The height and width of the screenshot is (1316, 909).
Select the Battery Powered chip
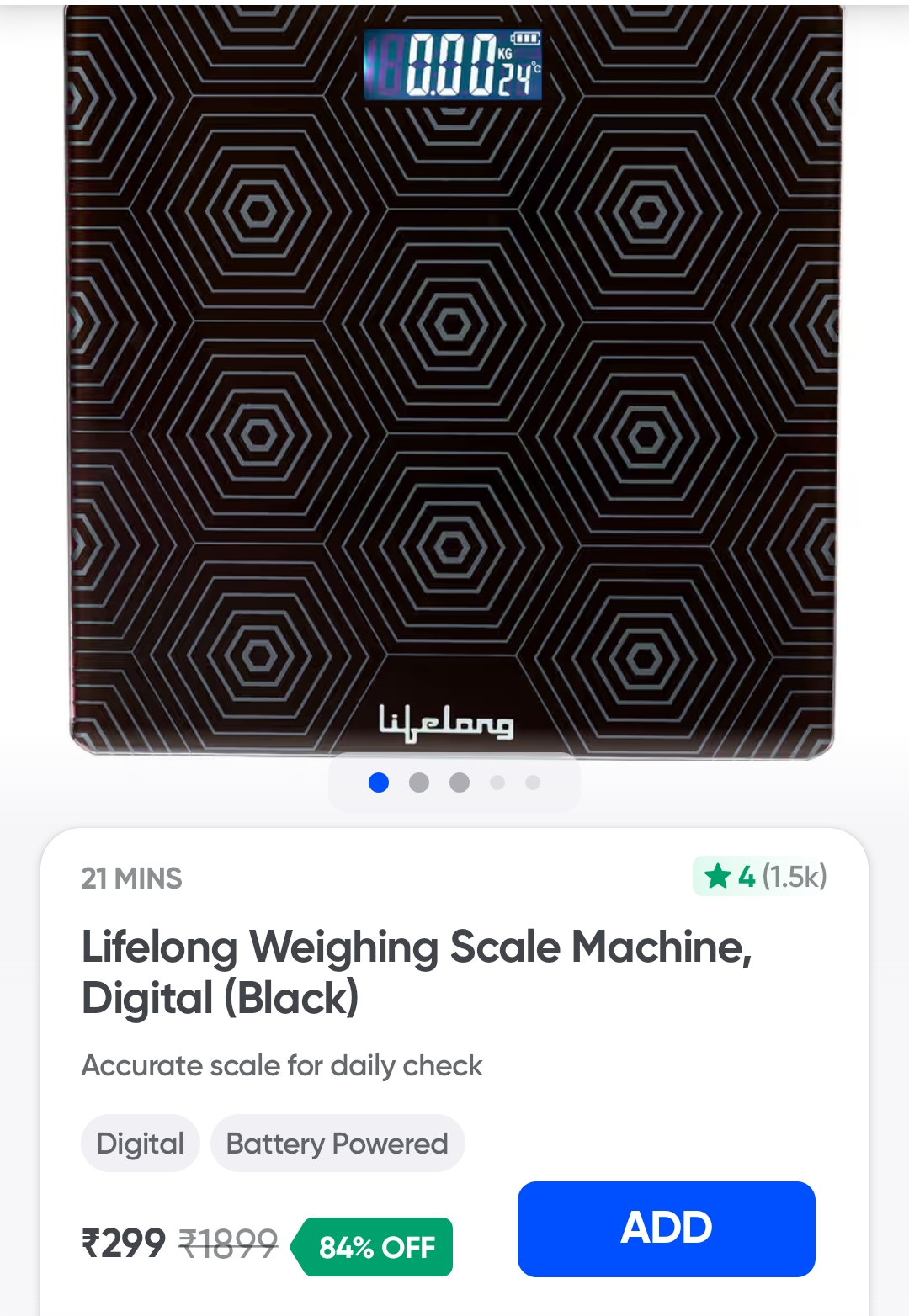tap(337, 1144)
